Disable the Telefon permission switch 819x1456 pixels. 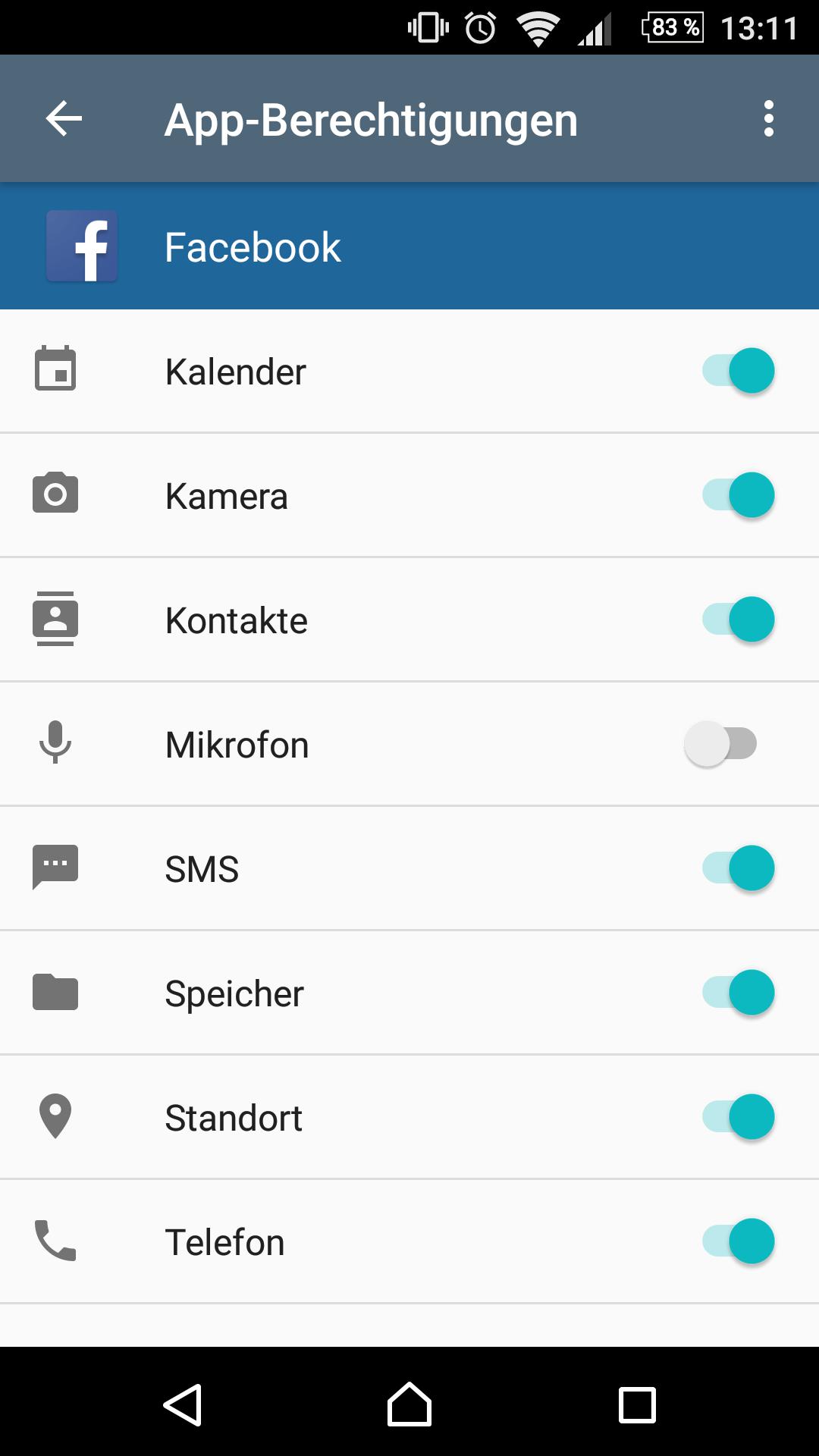click(738, 1241)
